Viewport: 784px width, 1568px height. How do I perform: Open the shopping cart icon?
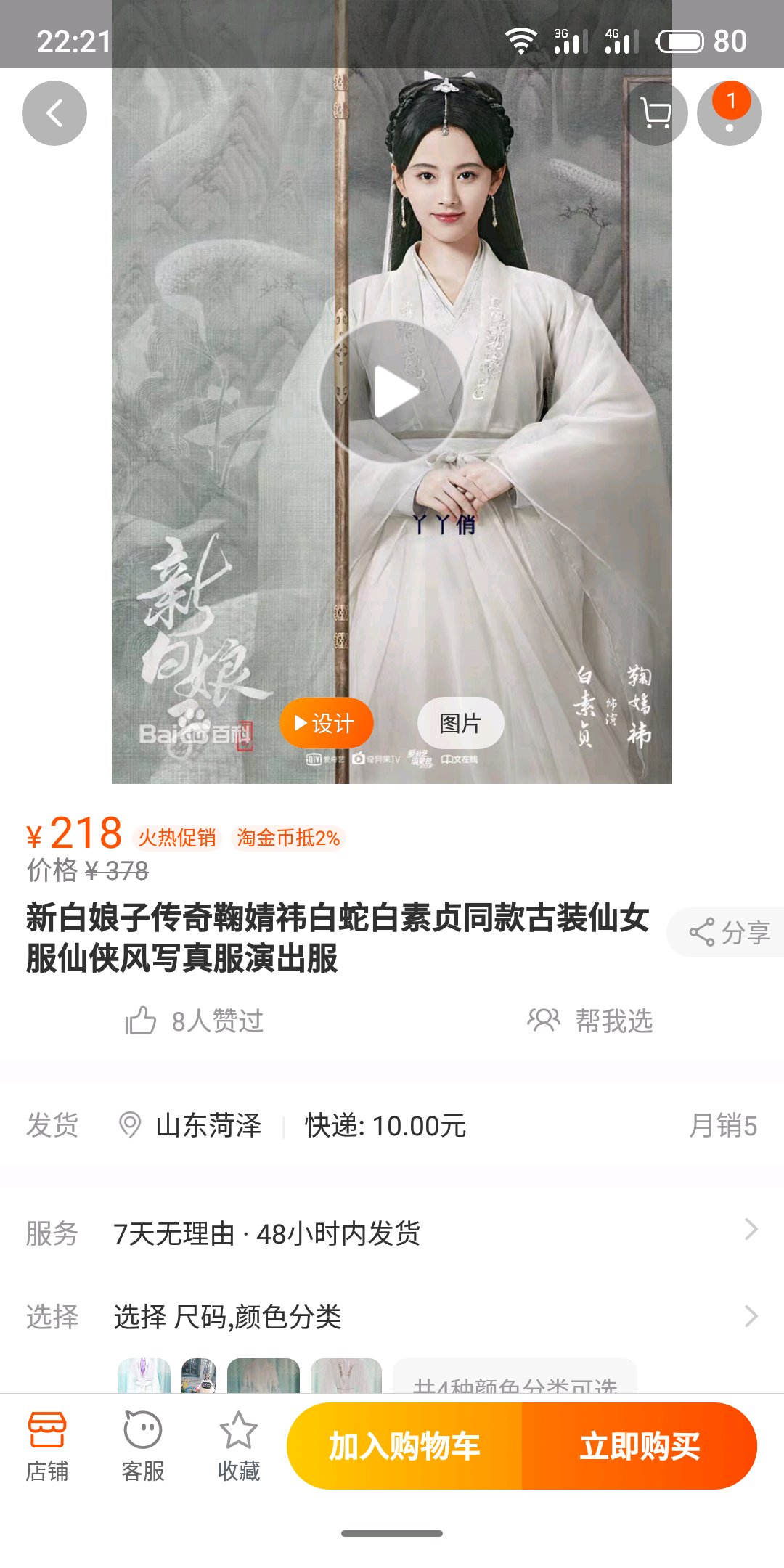[656, 113]
